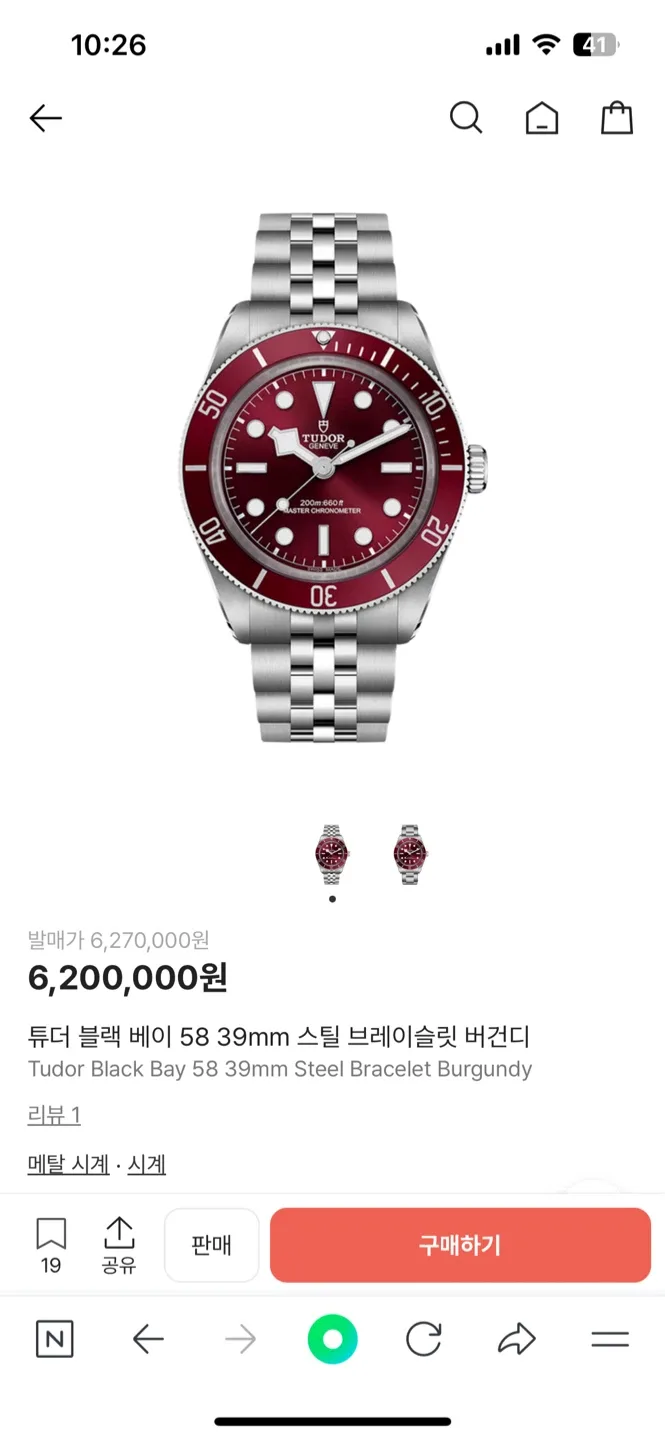
Task: Go to the shop home icon
Action: click(x=542, y=118)
